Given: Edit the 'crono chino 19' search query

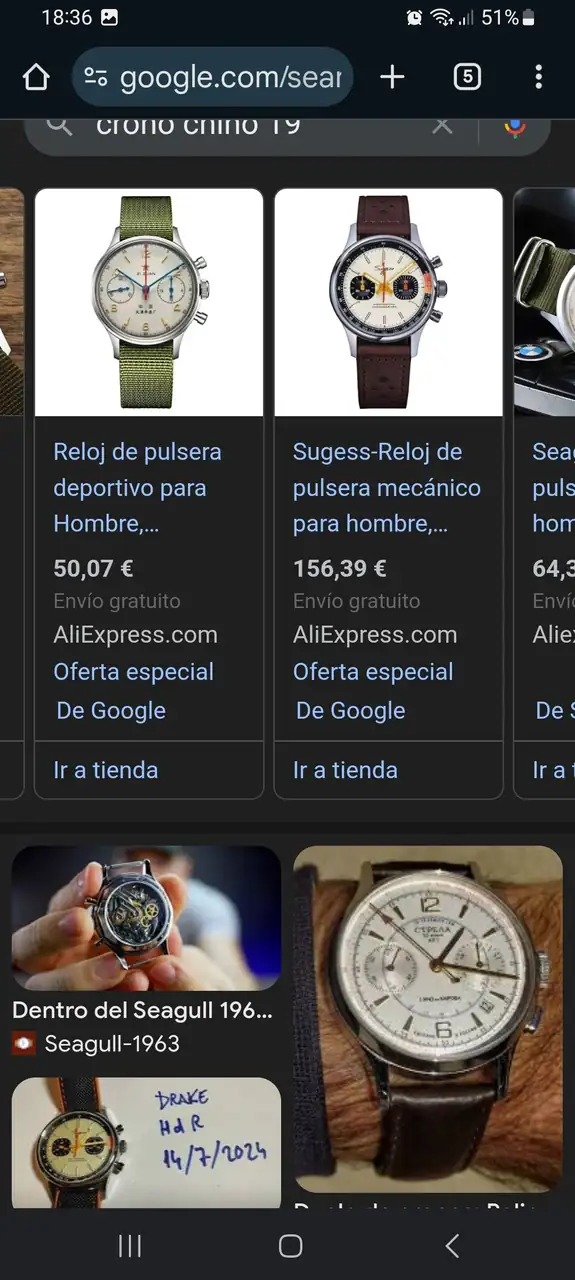Looking at the screenshot, I should (x=198, y=125).
